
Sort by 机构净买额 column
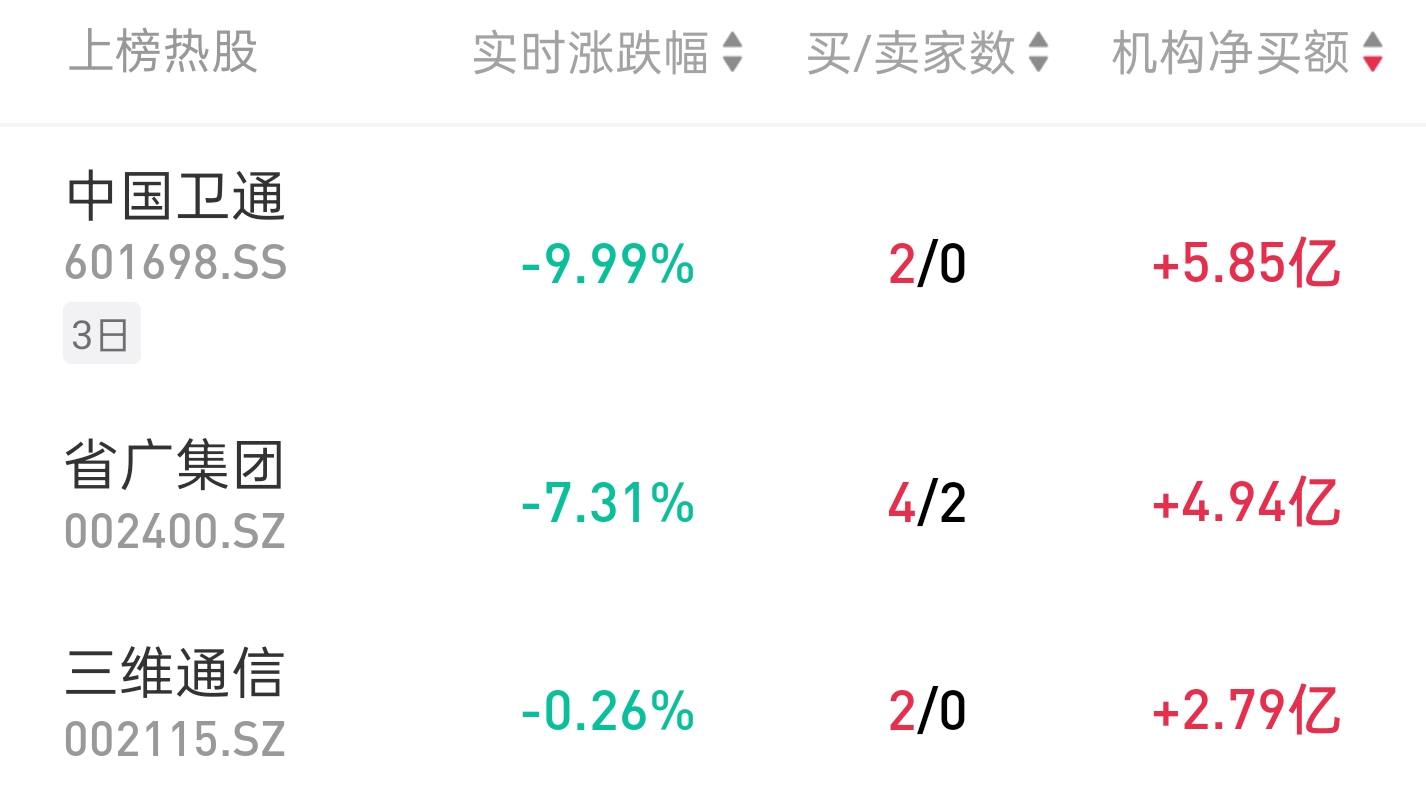point(1246,53)
